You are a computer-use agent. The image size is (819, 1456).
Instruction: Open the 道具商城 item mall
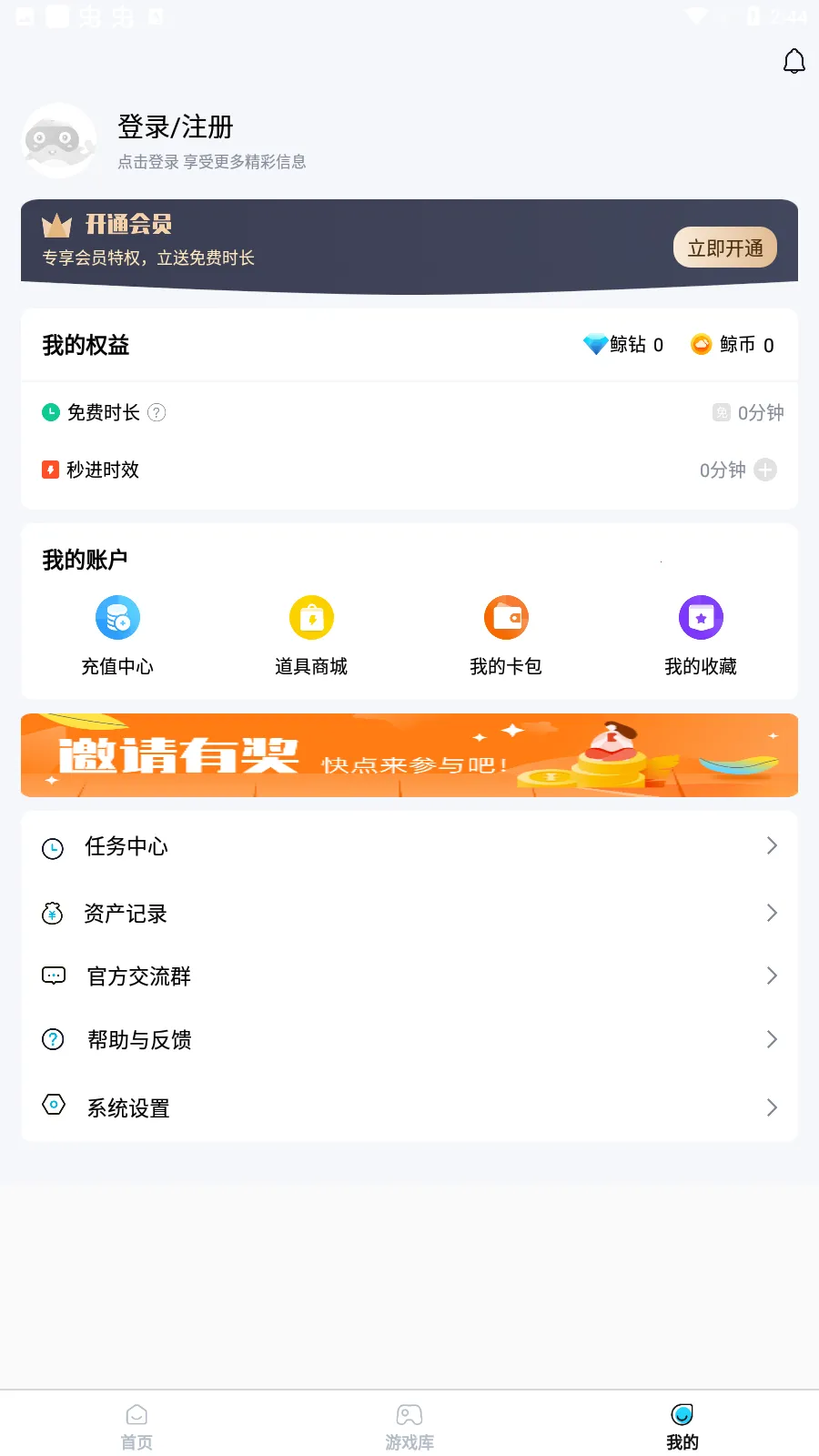pos(311,632)
